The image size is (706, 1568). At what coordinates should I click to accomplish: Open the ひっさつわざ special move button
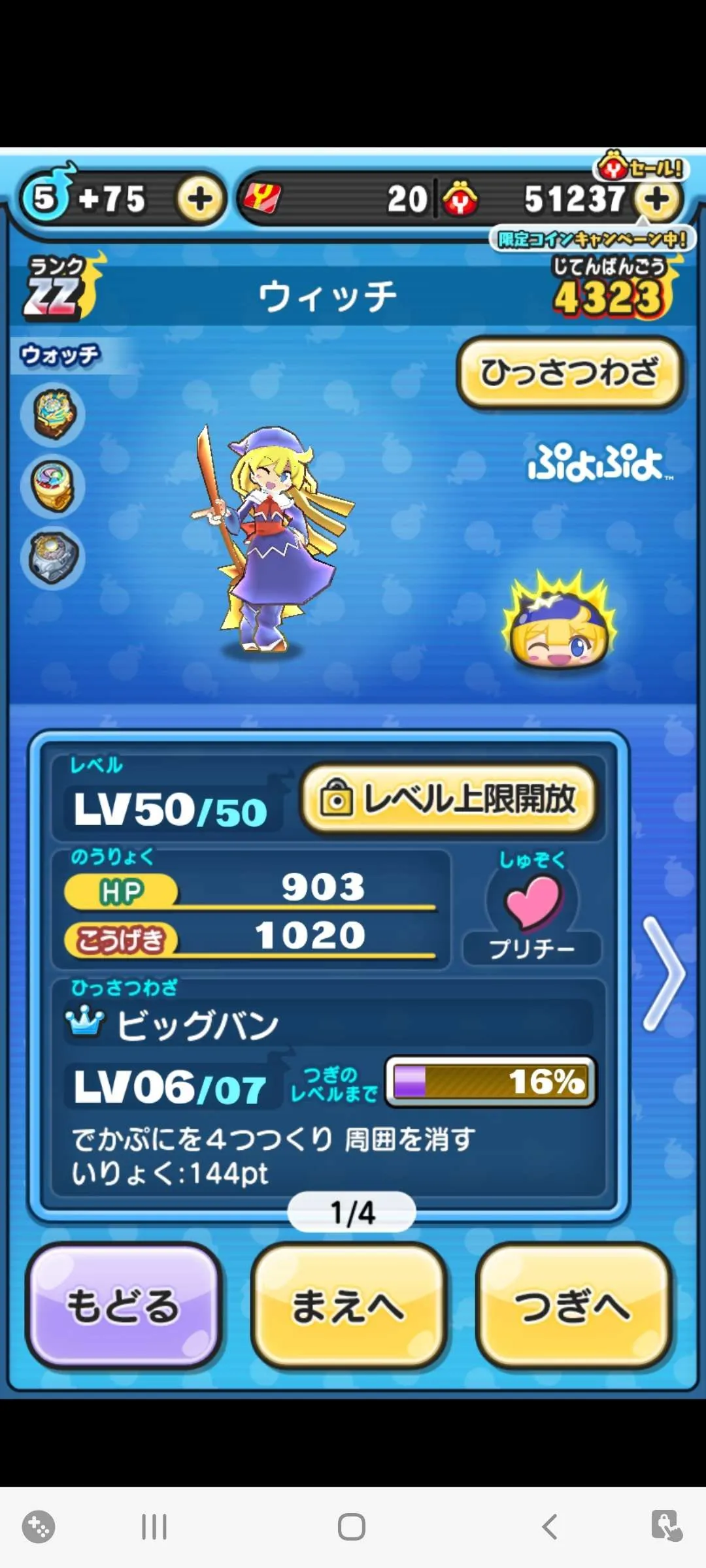tap(569, 372)
